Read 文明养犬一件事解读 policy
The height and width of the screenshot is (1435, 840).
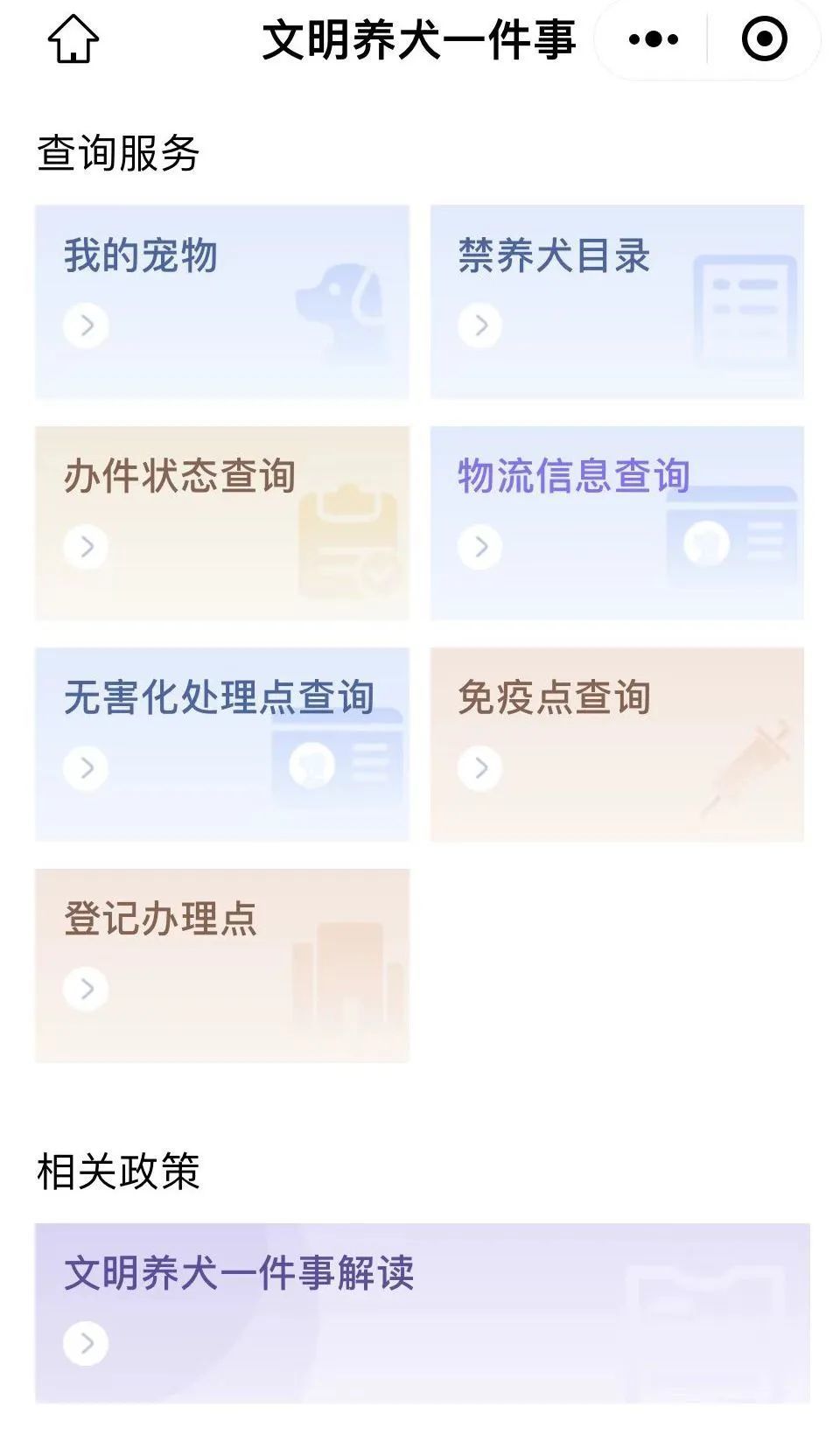[423, 1313]
